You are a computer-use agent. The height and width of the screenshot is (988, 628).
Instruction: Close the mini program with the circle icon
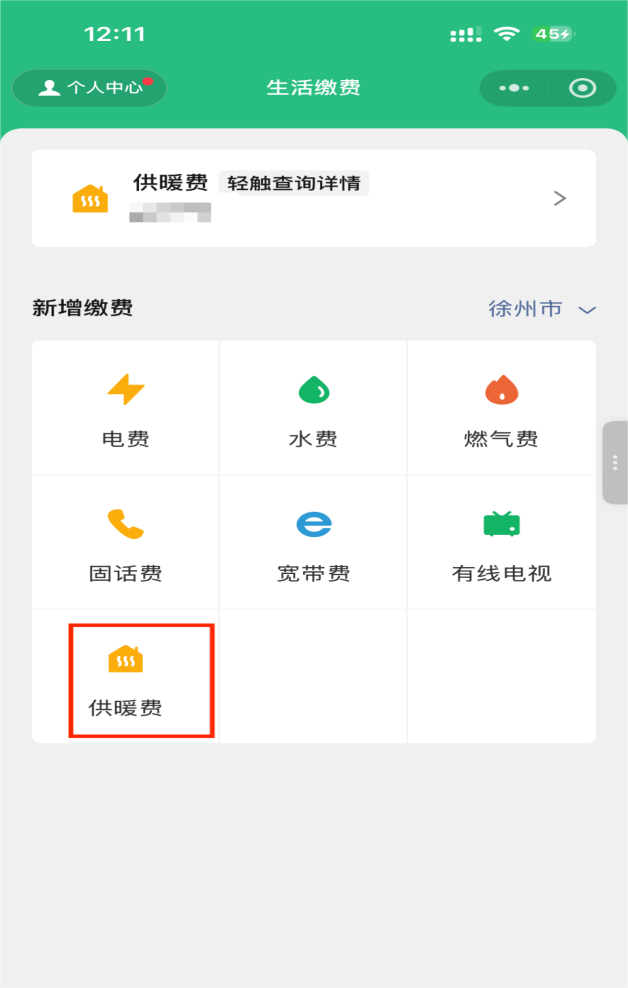pyautogui.click(x=582, y=88)
